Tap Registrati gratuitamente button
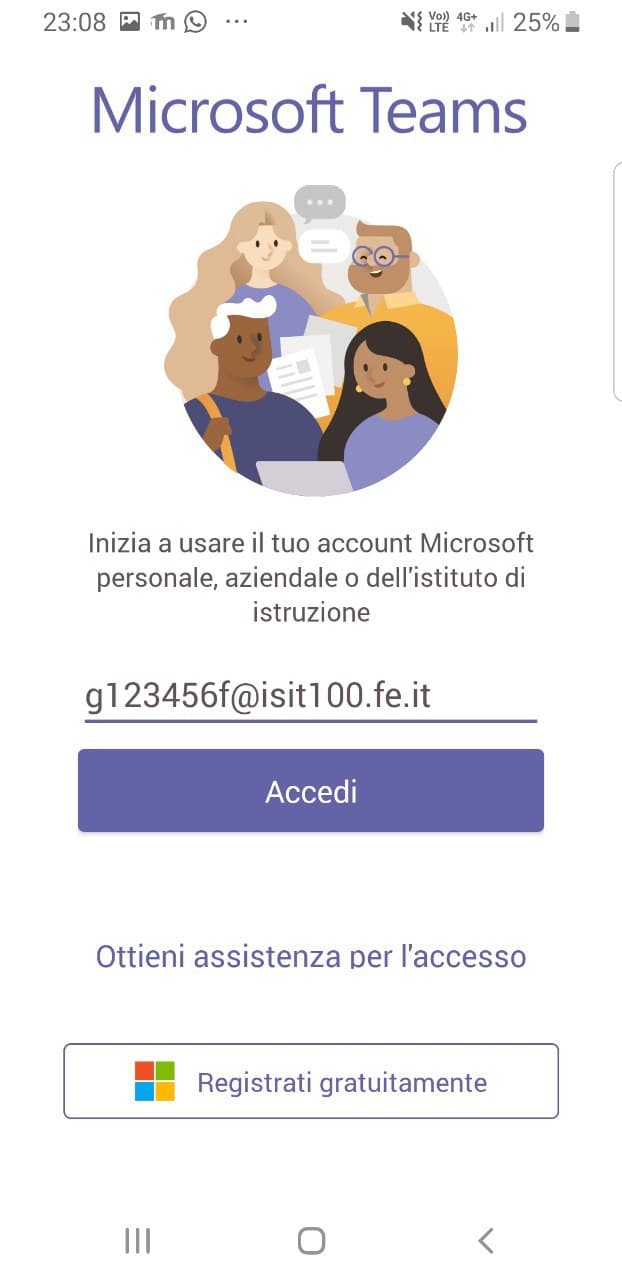Screen dimensions: 622x1280 click(311, 1081)
